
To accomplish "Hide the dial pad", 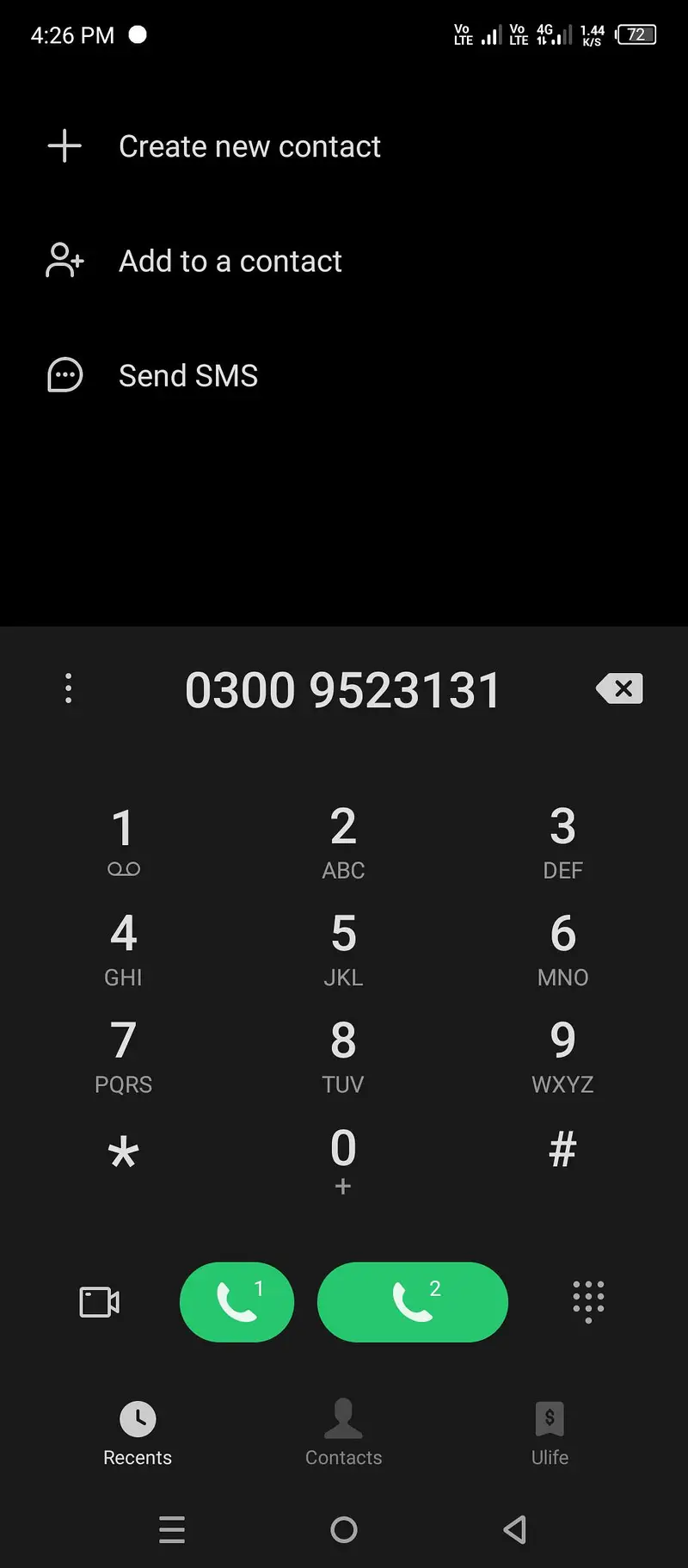I will (588, 1301).
